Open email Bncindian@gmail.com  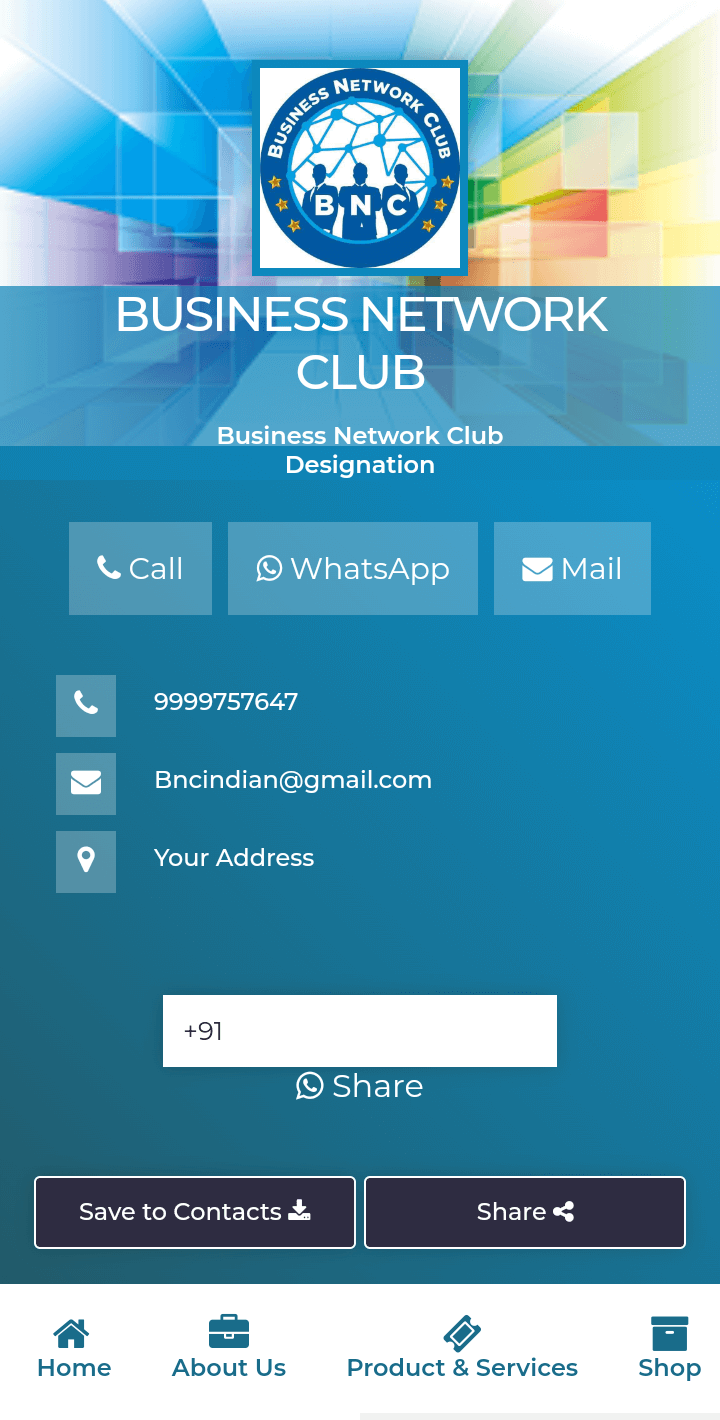(293, 780)
